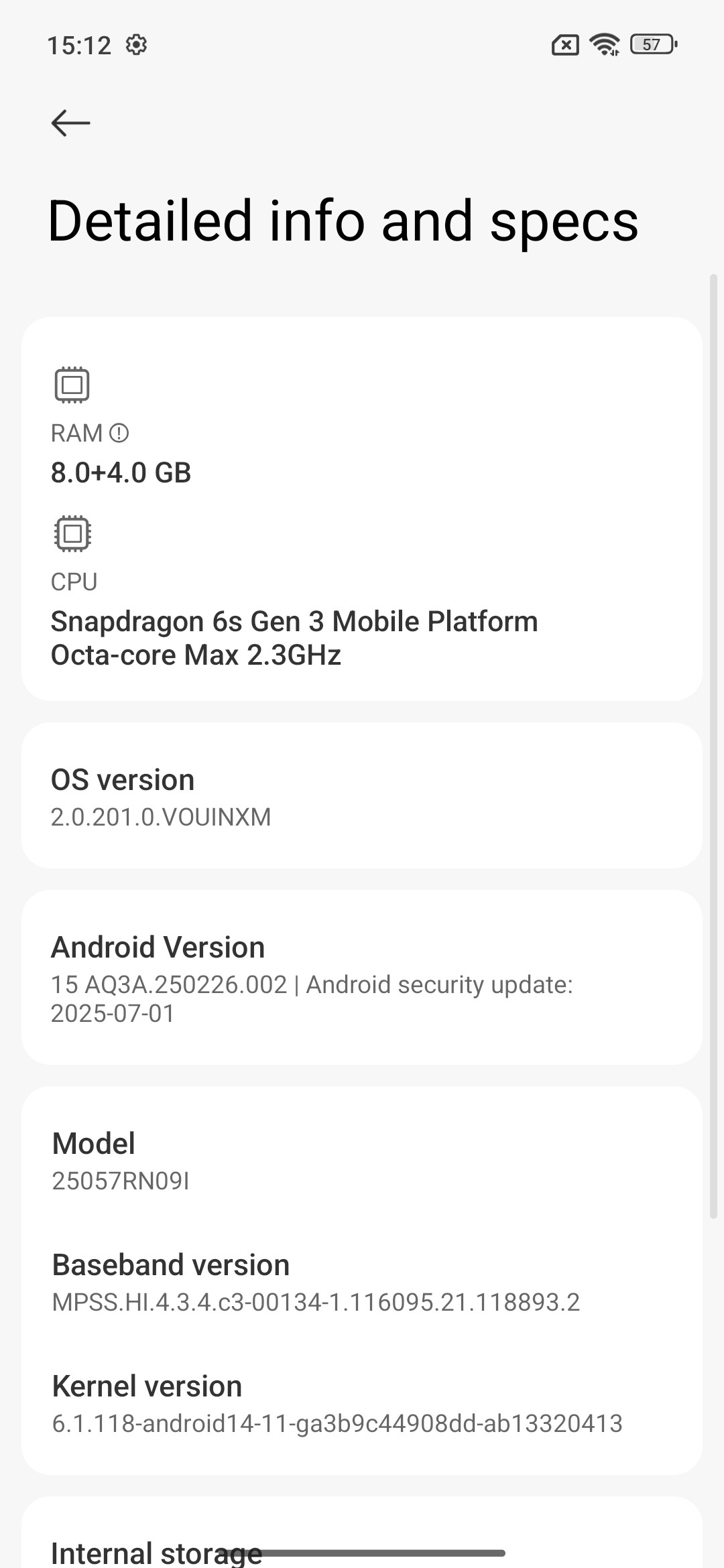Tap the Model row
724x1568 pixels.
click(x=362, y=1161)
